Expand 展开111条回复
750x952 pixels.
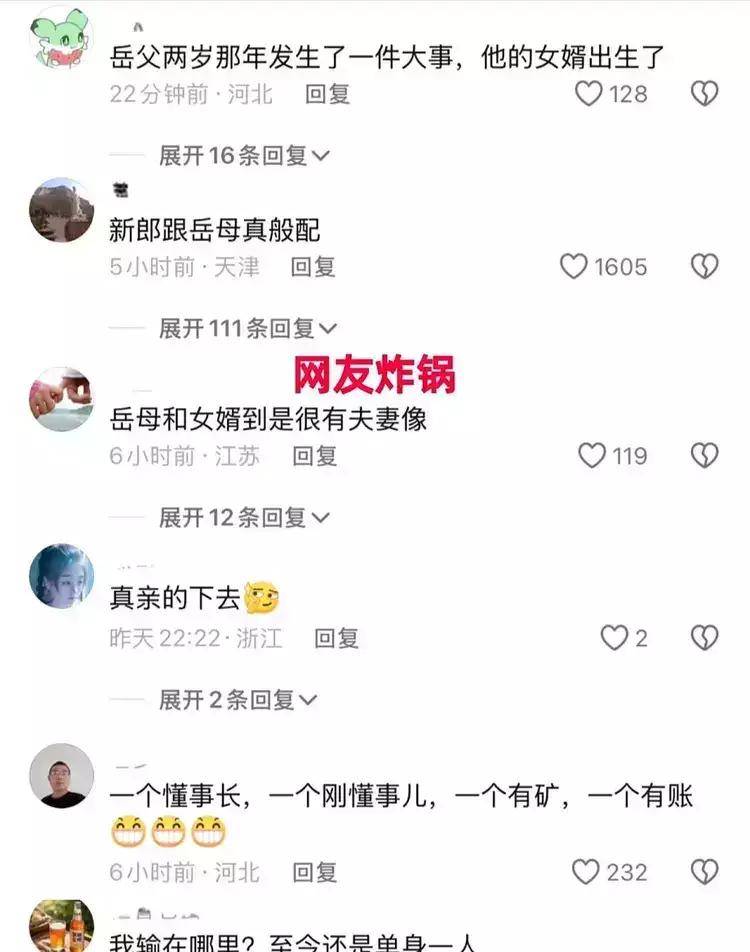pos(248,328)
